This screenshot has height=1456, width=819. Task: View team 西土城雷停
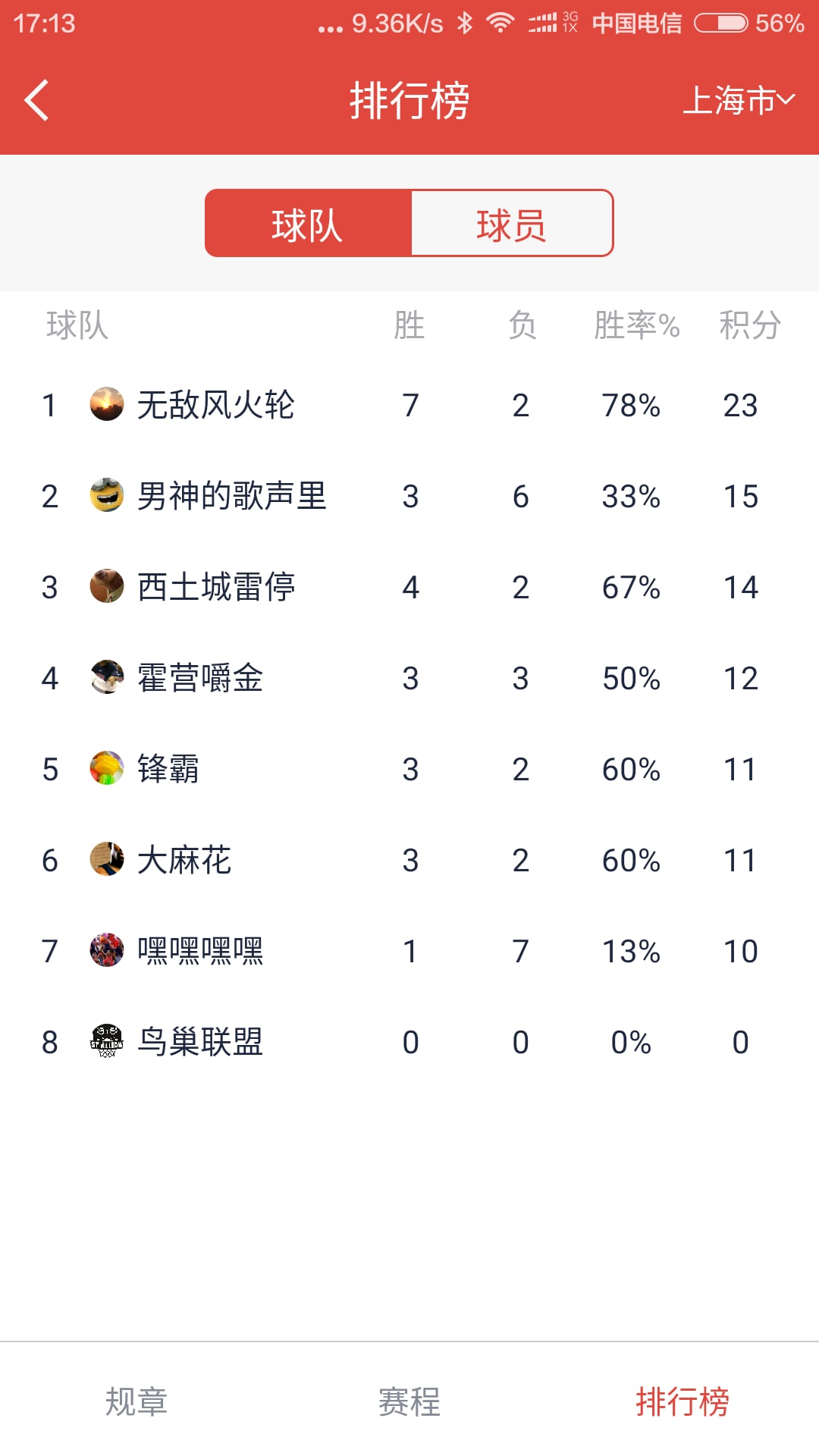[409, 587]
